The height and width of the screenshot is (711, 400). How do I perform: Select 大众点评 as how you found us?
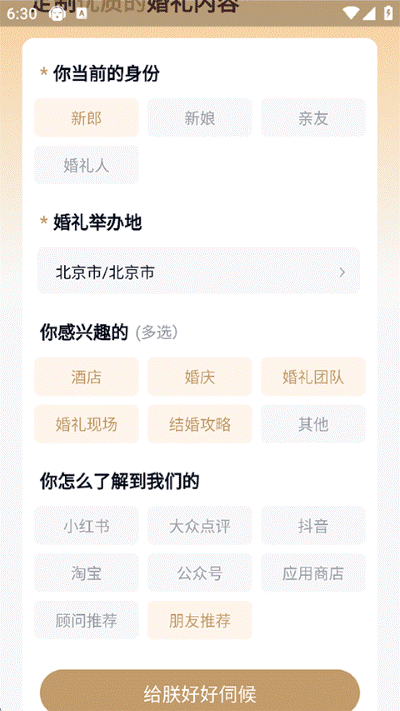(200, 526)
